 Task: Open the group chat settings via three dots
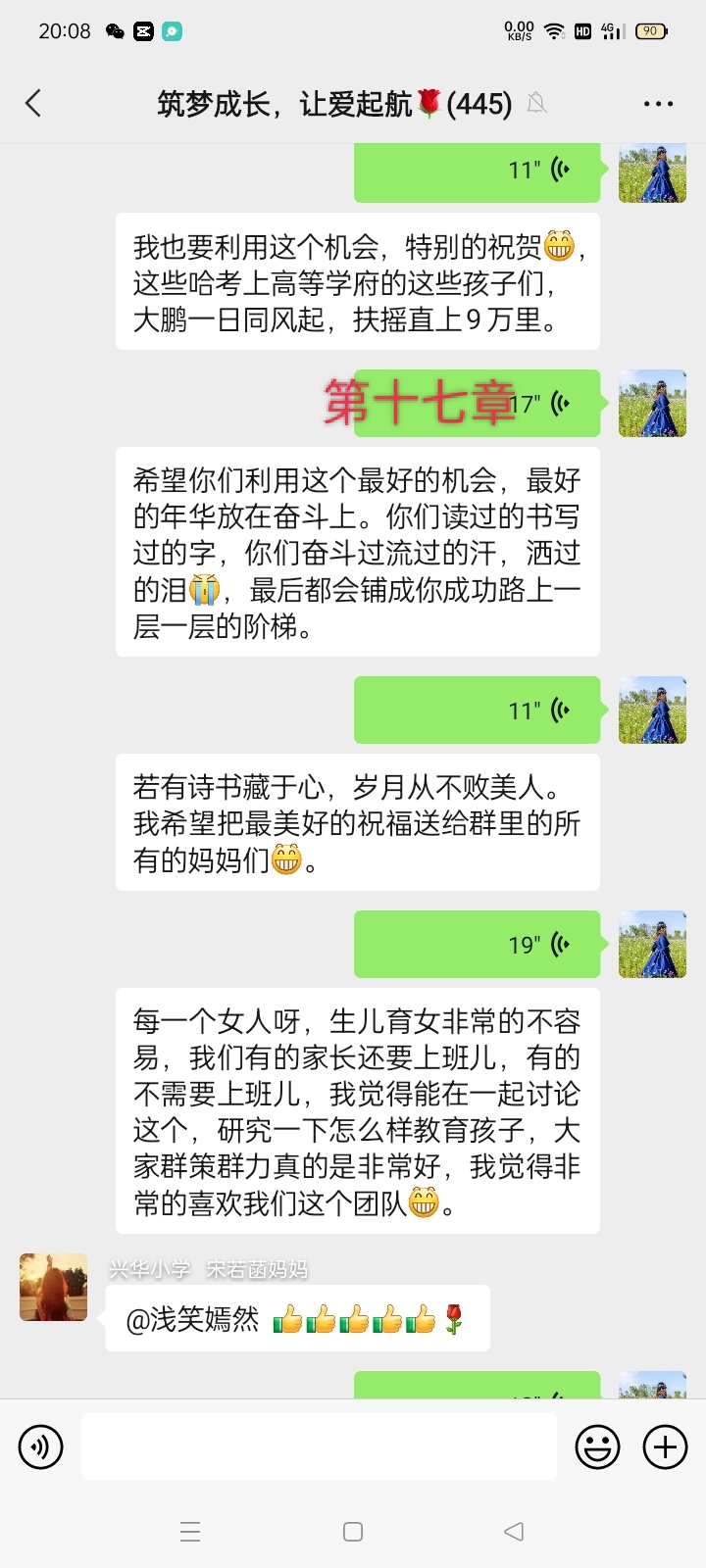coord(659,103)
